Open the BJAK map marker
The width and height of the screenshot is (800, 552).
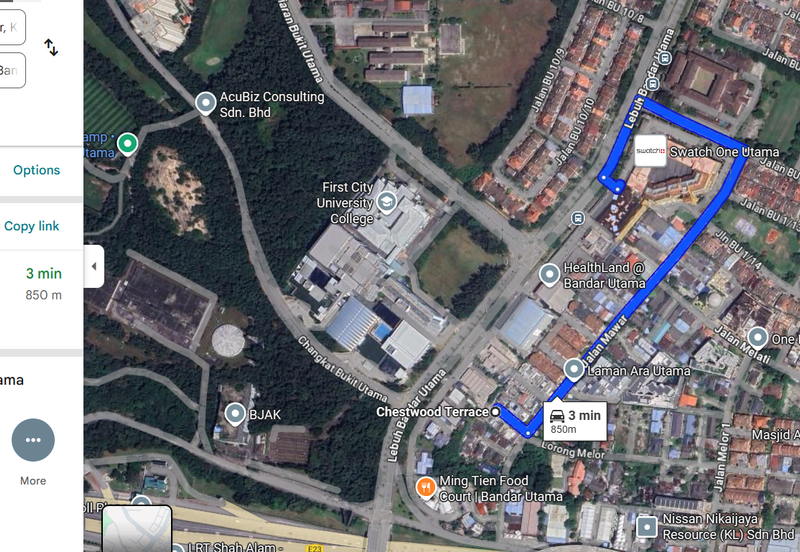(236, 413)
